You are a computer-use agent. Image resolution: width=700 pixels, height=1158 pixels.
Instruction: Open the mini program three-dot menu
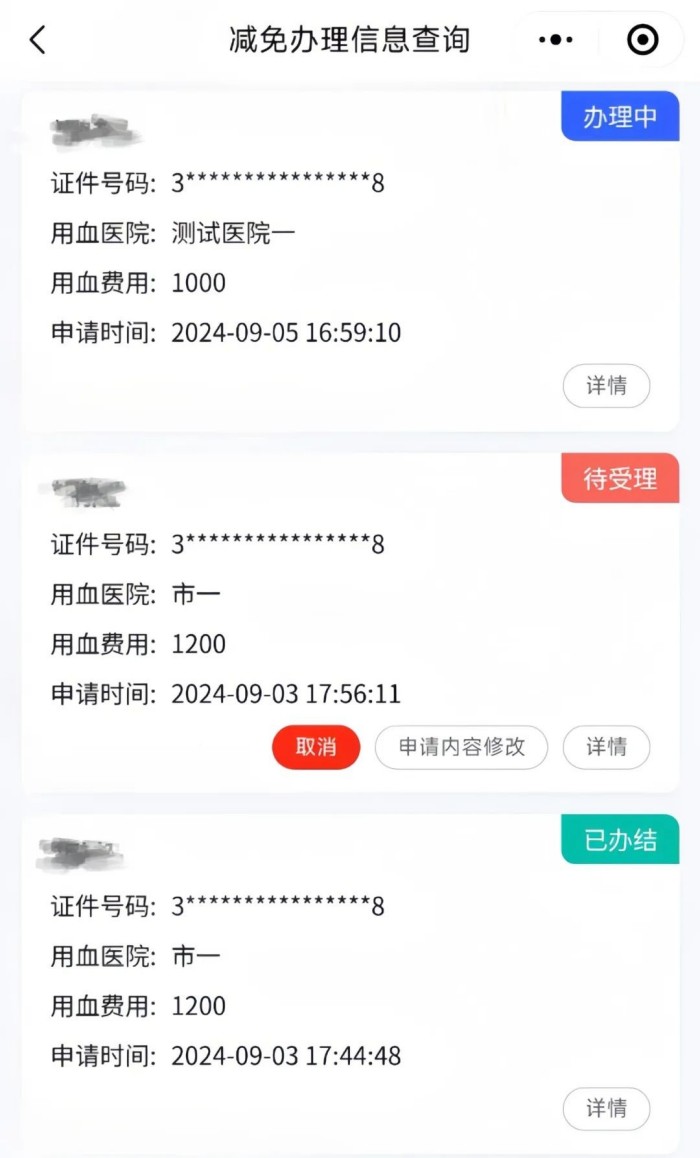(555, 40)
